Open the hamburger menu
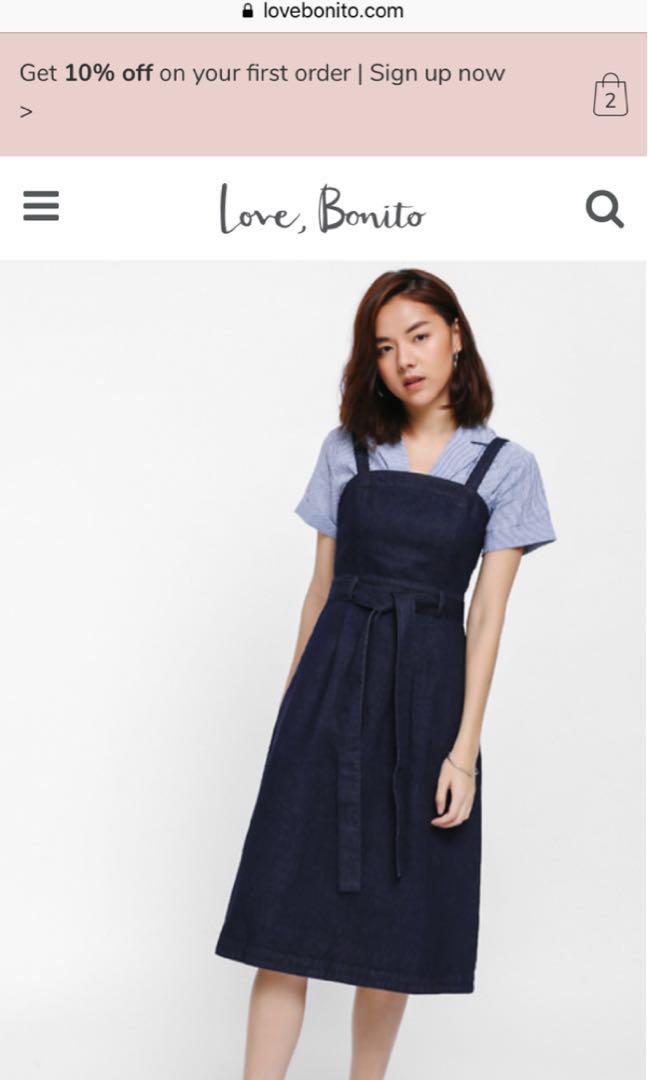The image size is (648, 1080). click(x=41, y=207)
